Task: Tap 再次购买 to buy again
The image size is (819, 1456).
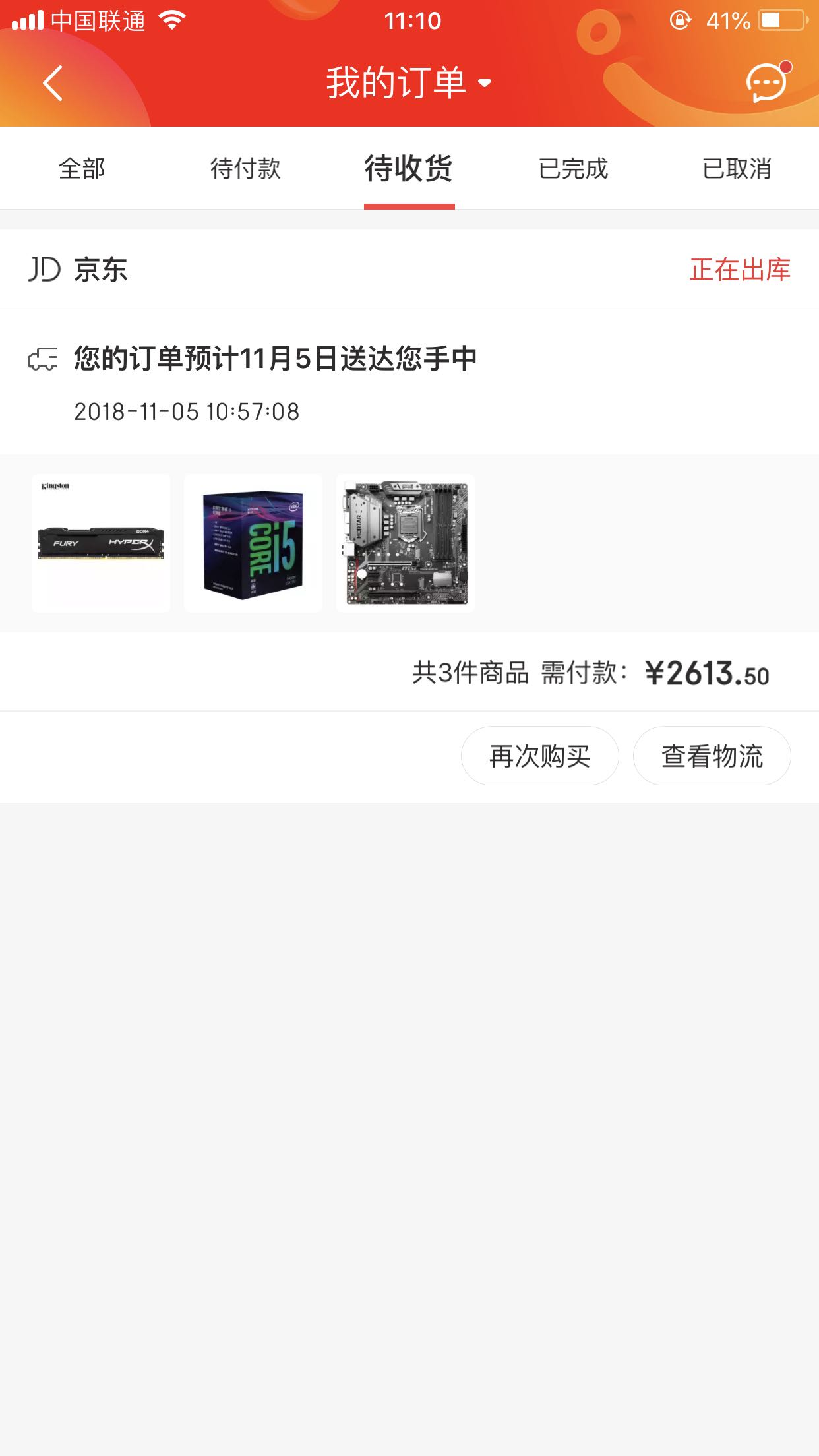Action: coord(539,756)
